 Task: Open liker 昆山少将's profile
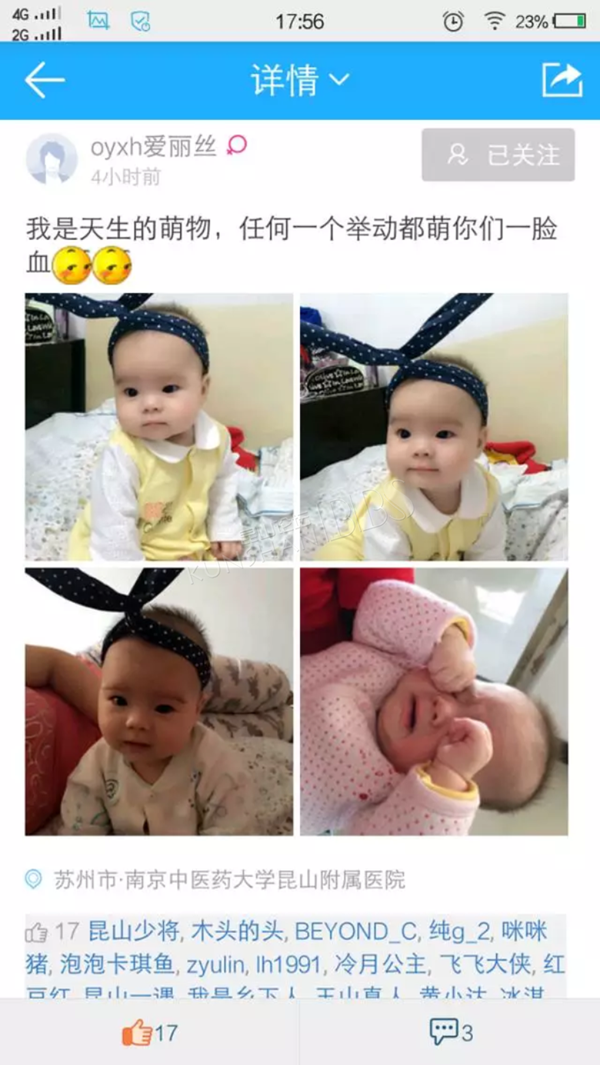point(134,932)
